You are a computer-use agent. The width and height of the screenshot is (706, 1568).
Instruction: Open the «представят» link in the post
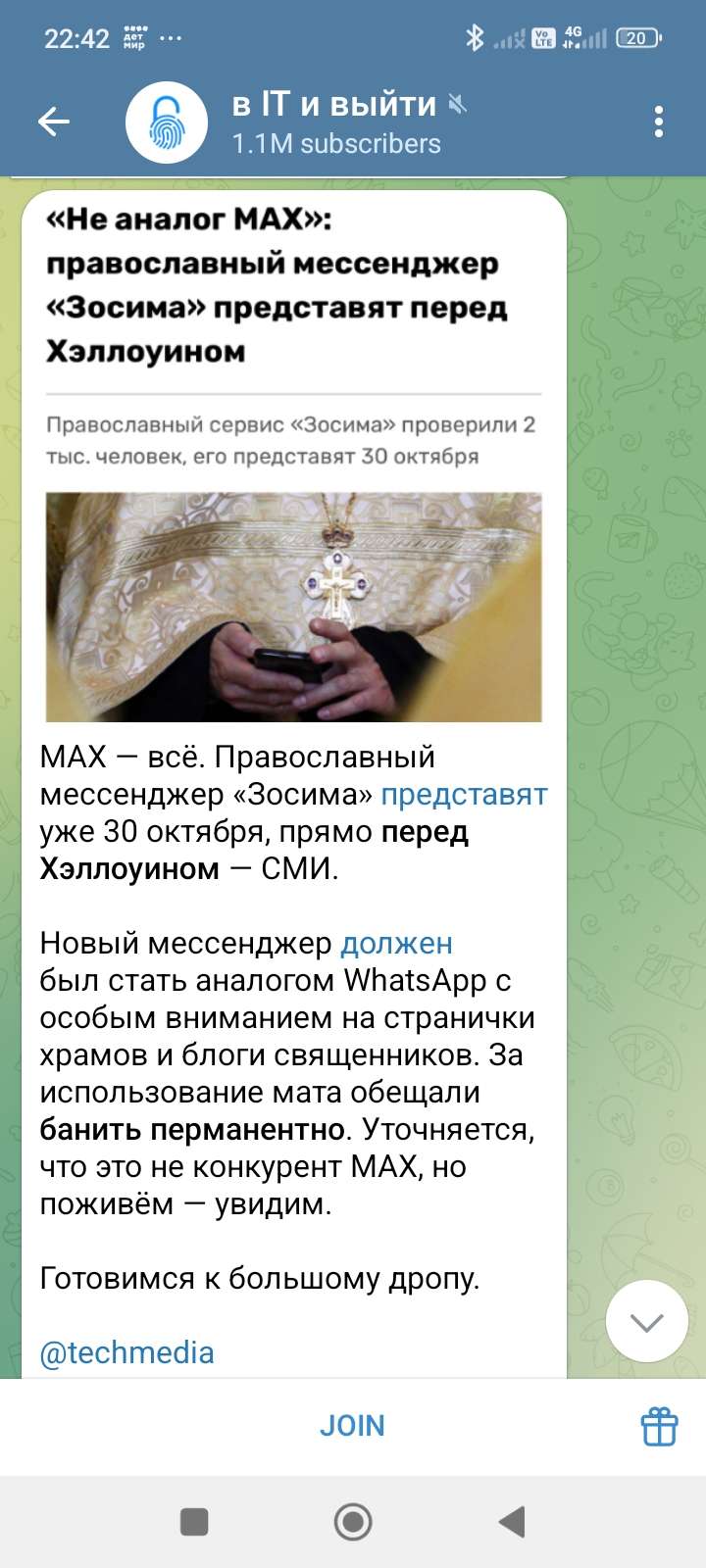click(x=464, y=794)
